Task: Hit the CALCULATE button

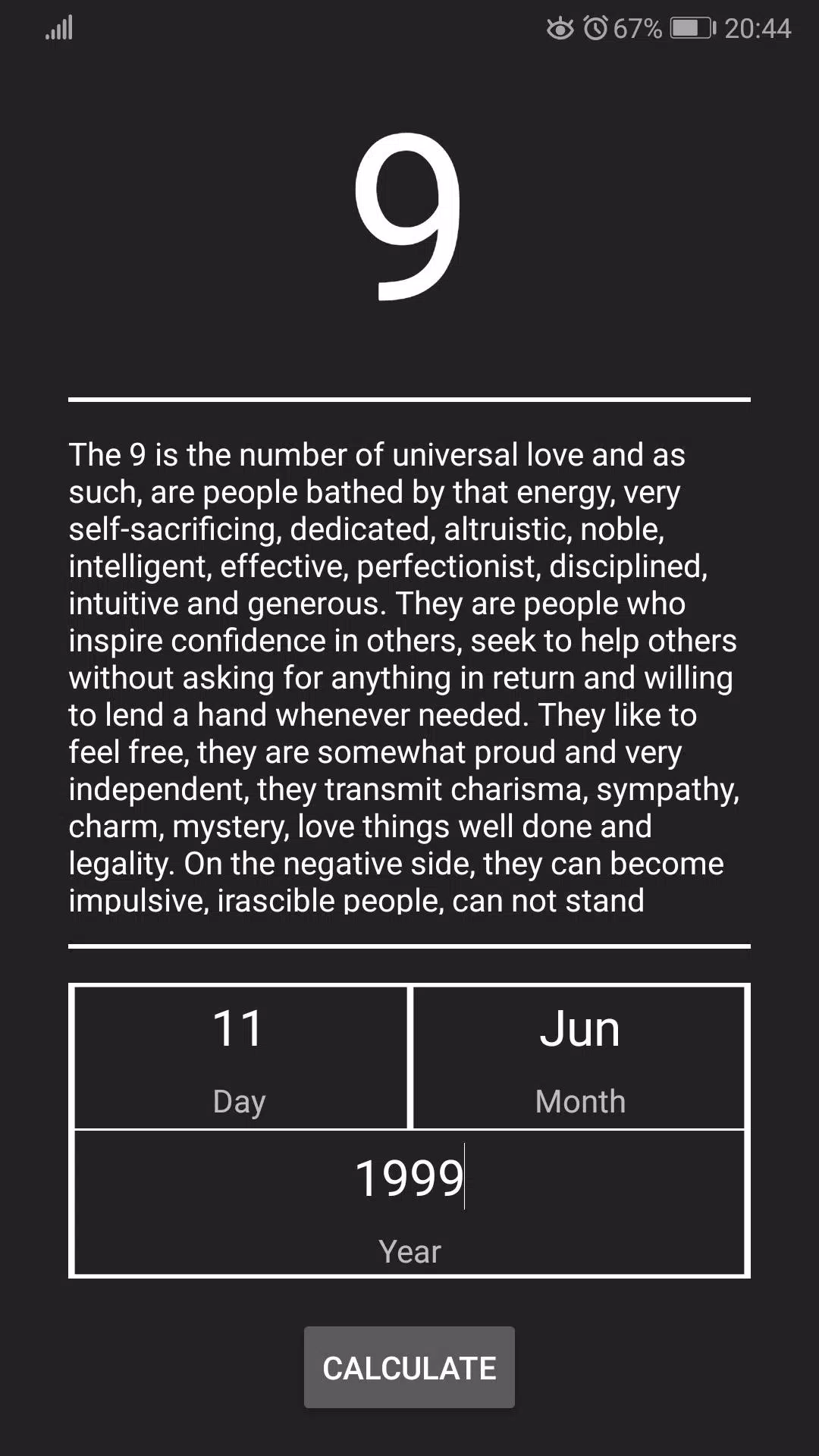Action: [409, 1368]
